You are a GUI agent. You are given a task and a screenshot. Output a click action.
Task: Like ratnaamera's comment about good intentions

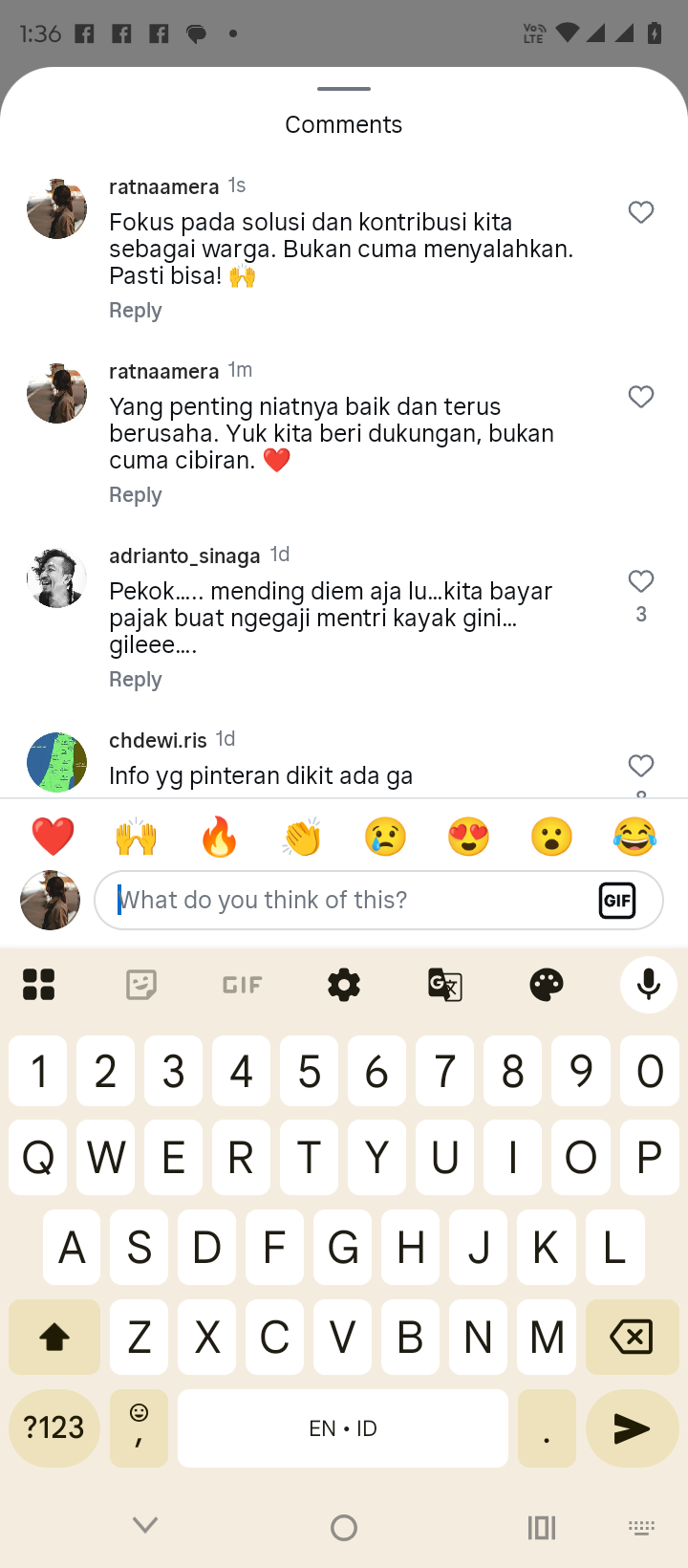(x=641, y=397)
